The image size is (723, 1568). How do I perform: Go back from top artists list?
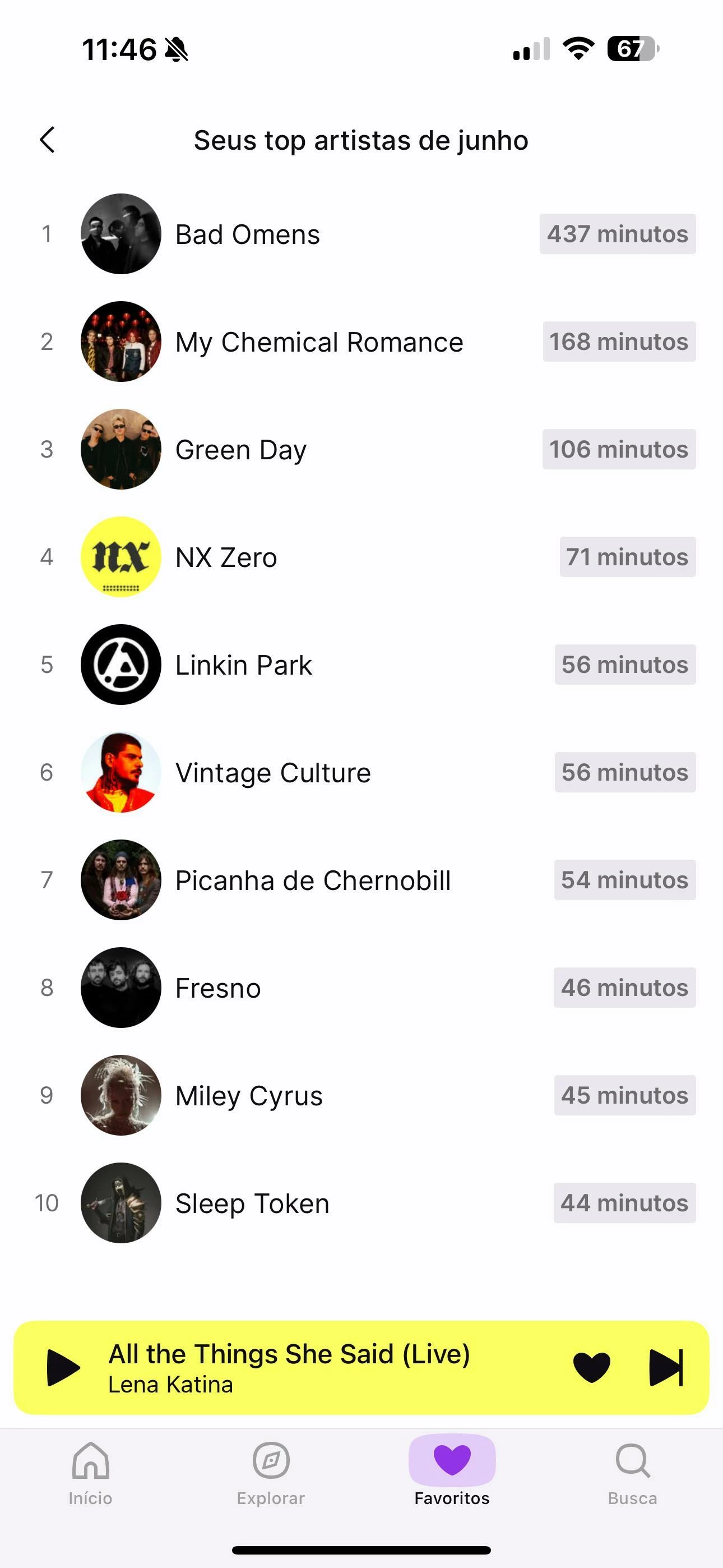pyautogui.click(x=48, y=140)
